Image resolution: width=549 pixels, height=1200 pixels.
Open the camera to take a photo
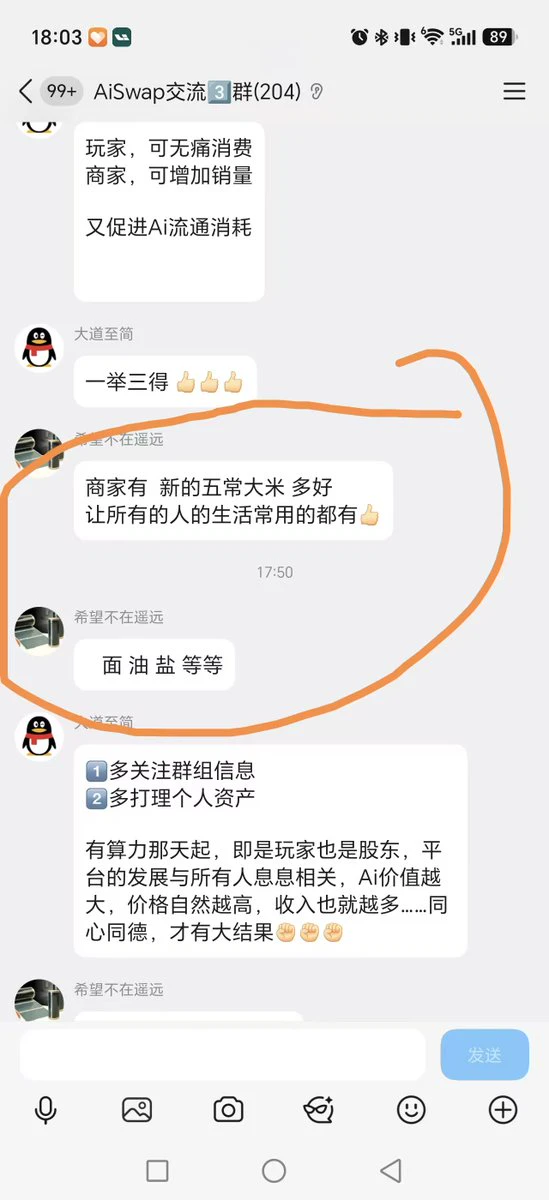click(x=229, y=1110)
